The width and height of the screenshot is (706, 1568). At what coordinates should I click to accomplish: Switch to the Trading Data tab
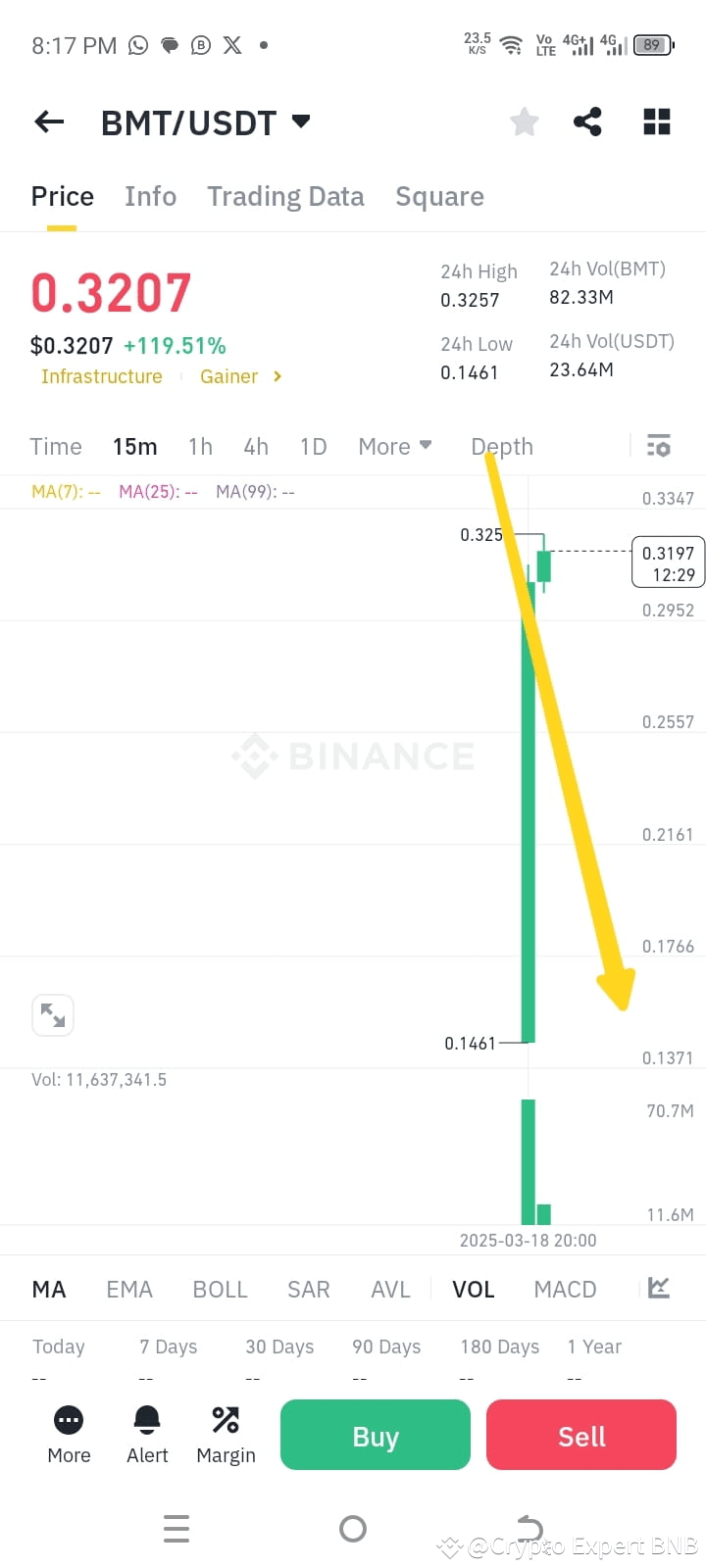285,196
